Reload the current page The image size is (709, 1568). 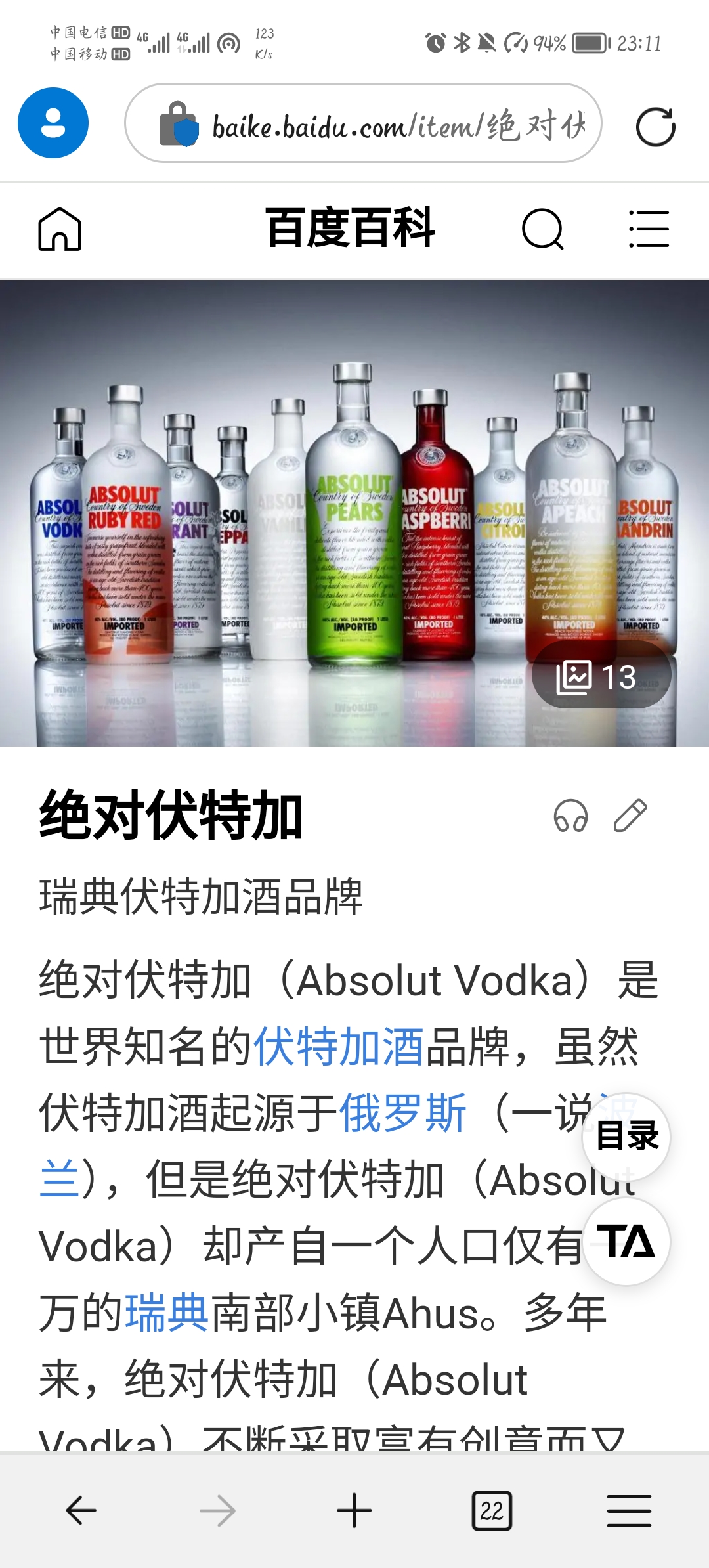coord(655,126)
